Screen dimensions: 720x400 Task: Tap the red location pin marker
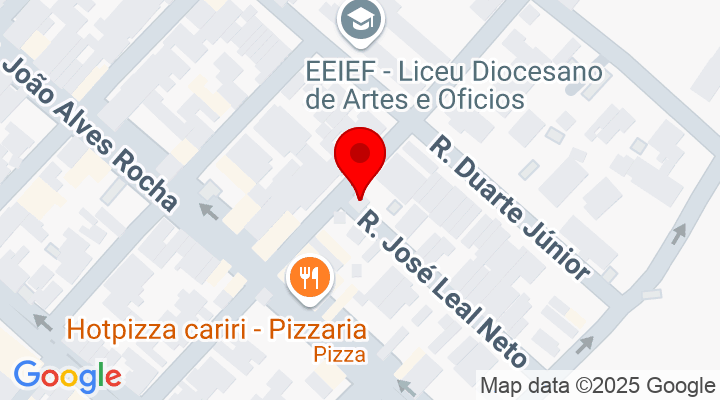[358, 158]
